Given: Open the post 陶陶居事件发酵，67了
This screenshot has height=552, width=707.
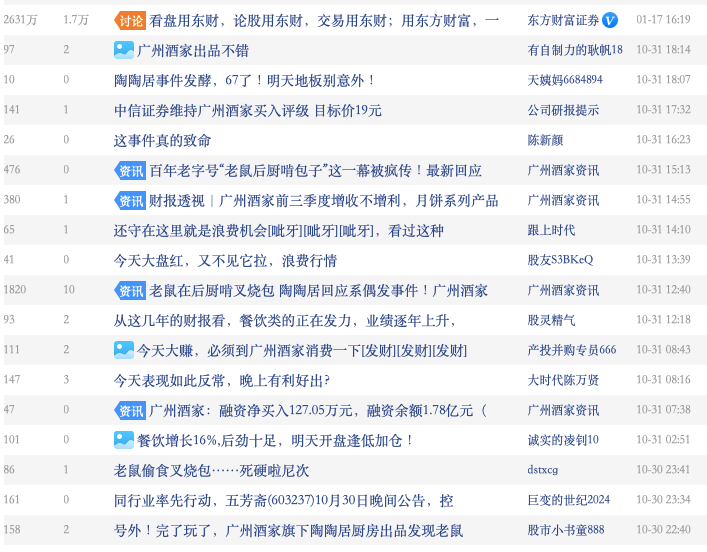Looking at the screenshot, I should pos(245,80).
